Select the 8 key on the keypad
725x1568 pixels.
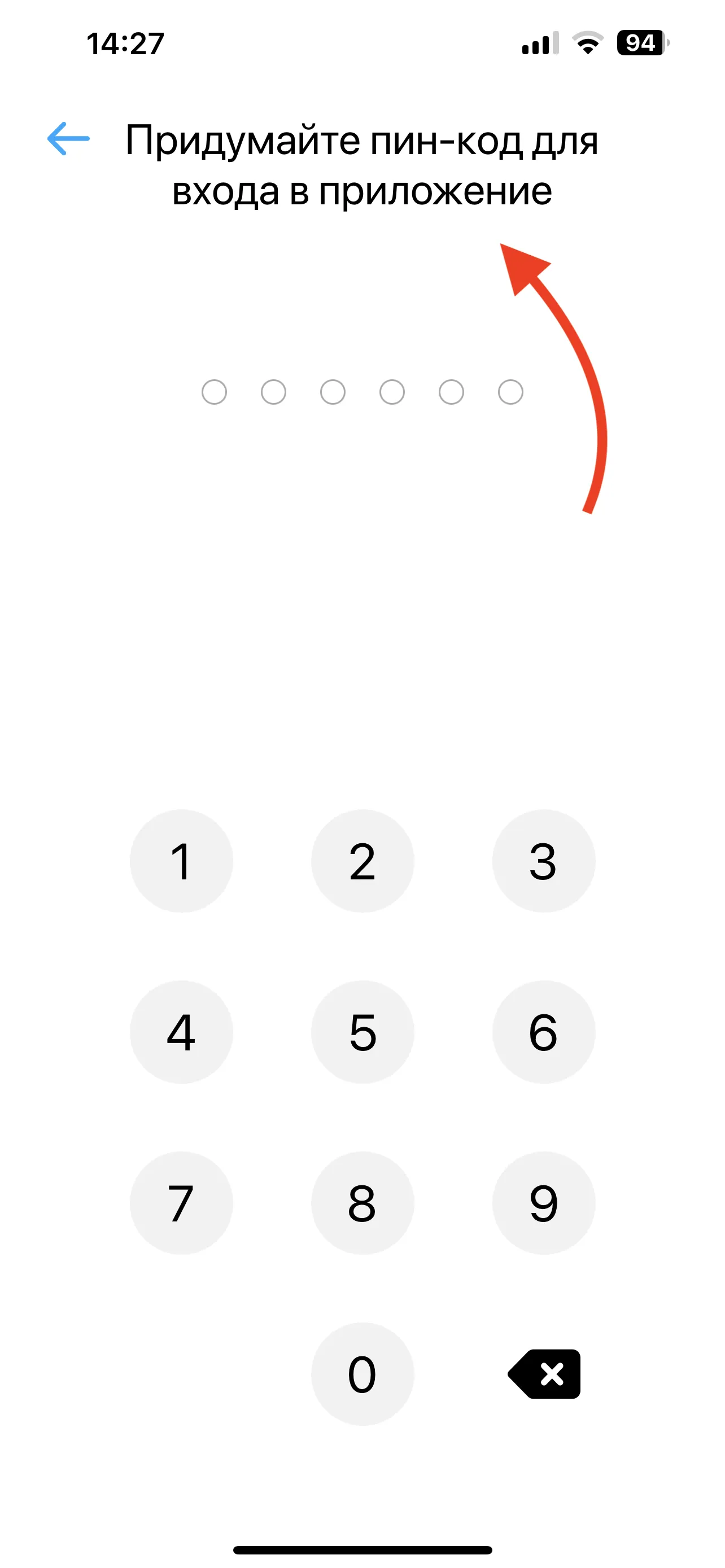362,1203
